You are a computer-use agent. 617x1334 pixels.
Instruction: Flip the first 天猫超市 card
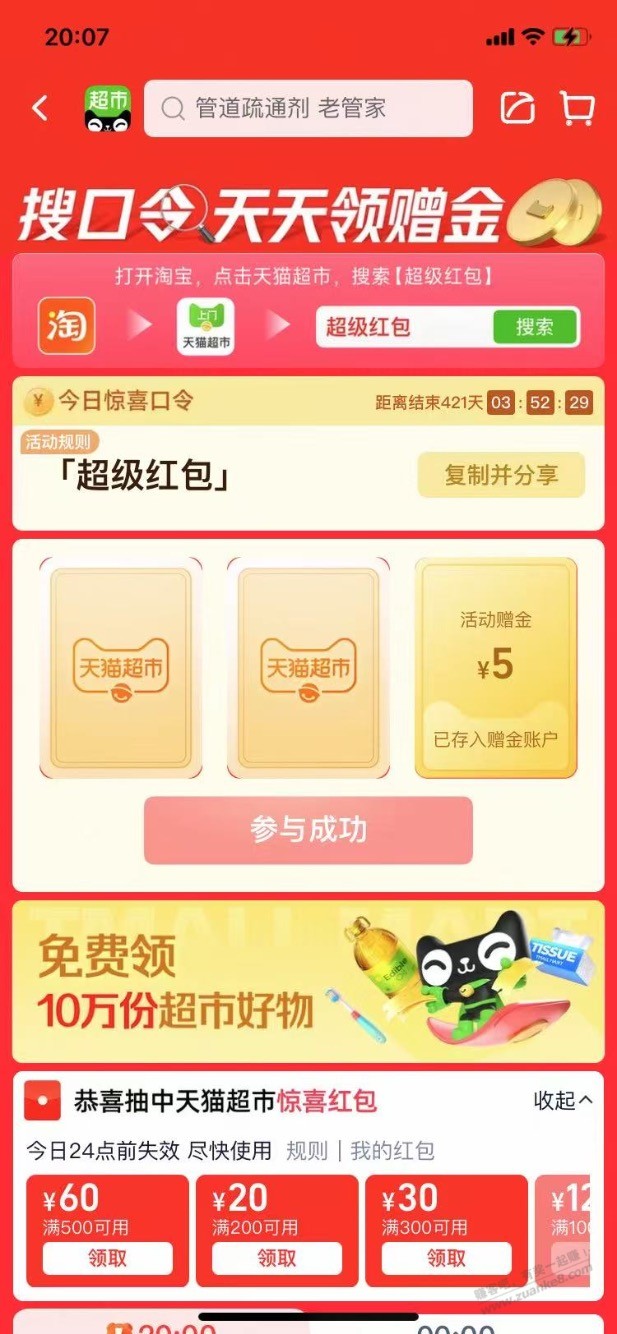point(120,667)
